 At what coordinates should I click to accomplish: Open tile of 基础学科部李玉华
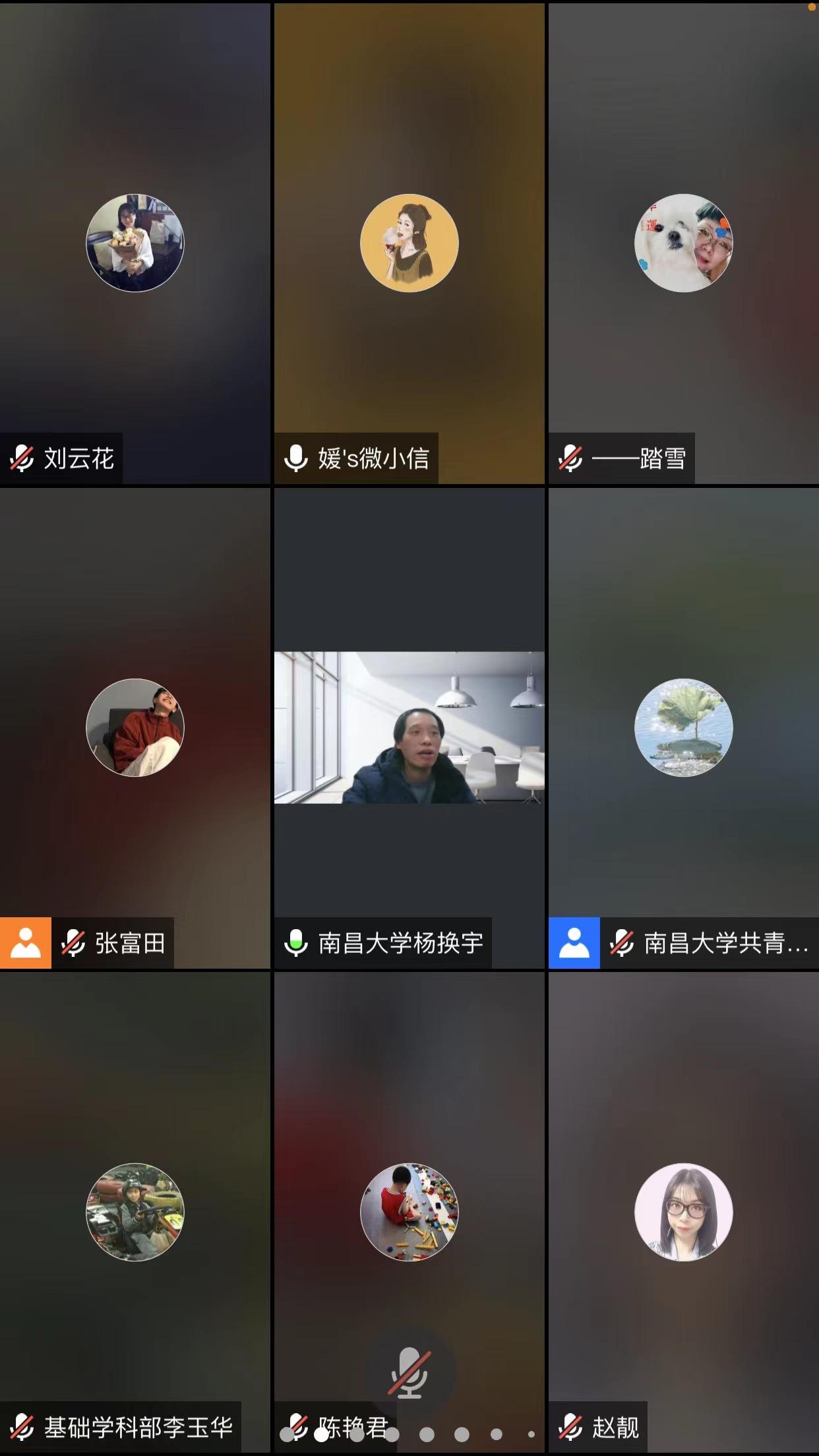(135, 1212)
